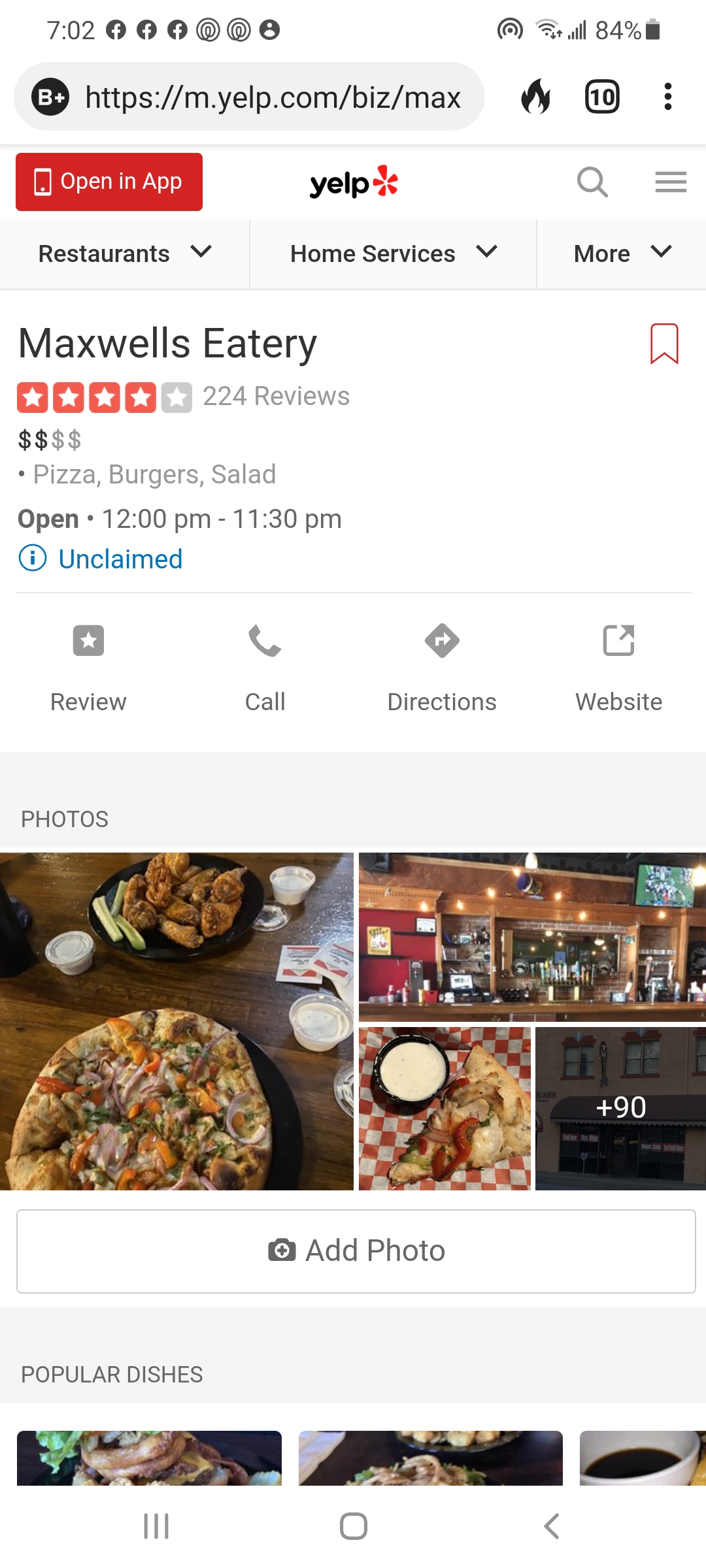Viewport: 706px width, 1568px height.
Task: Go back using the system back button
Action: [x=551, y=1526]
